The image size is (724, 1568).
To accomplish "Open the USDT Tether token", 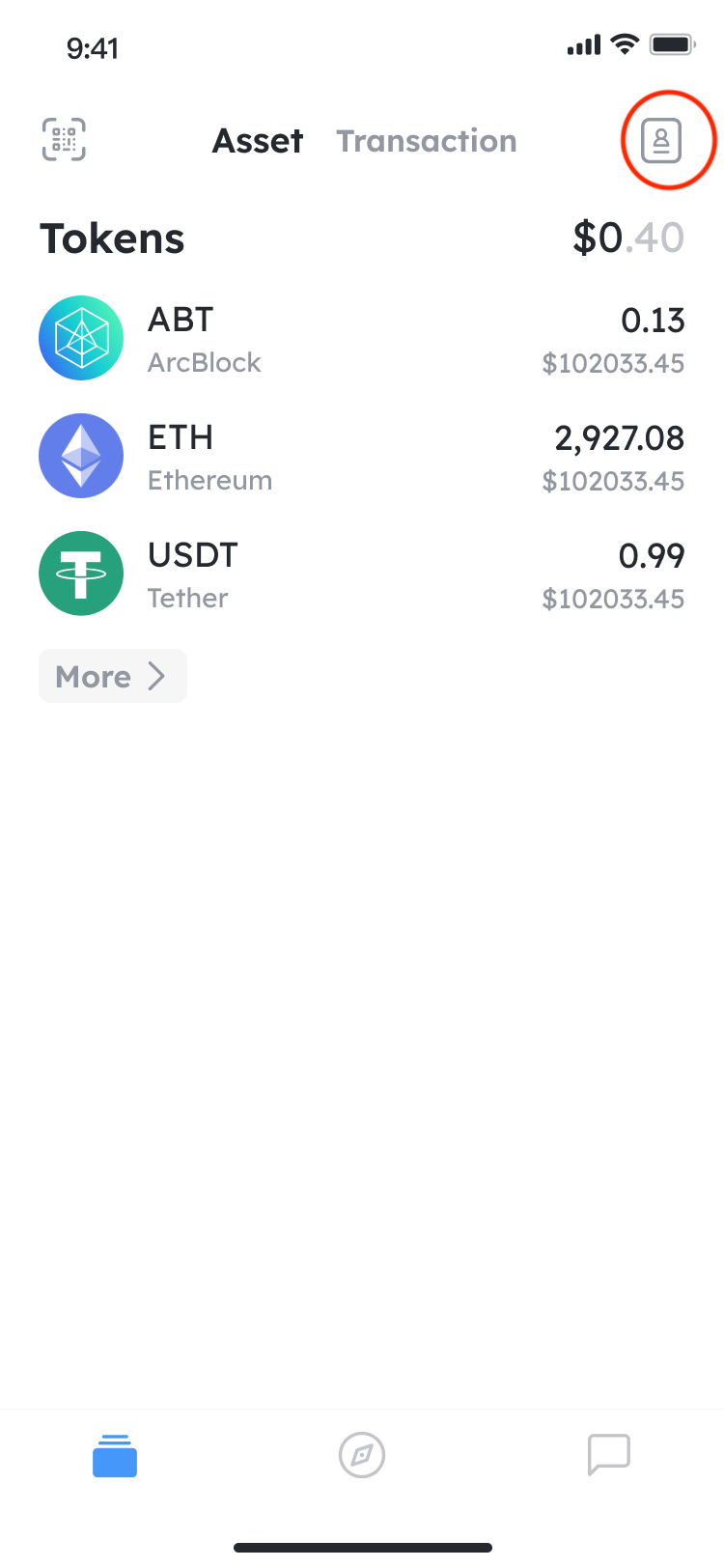I will tap(361, 575).
